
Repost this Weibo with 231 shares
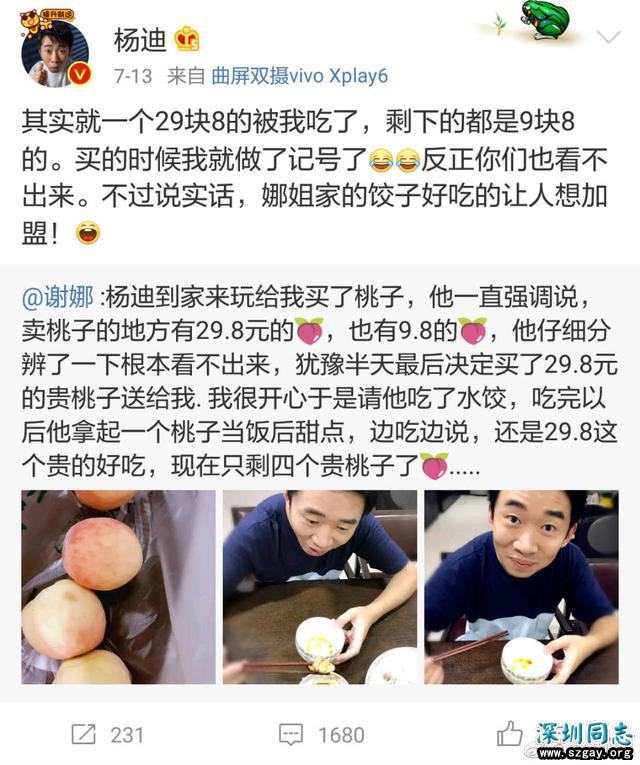click(108, 734)
